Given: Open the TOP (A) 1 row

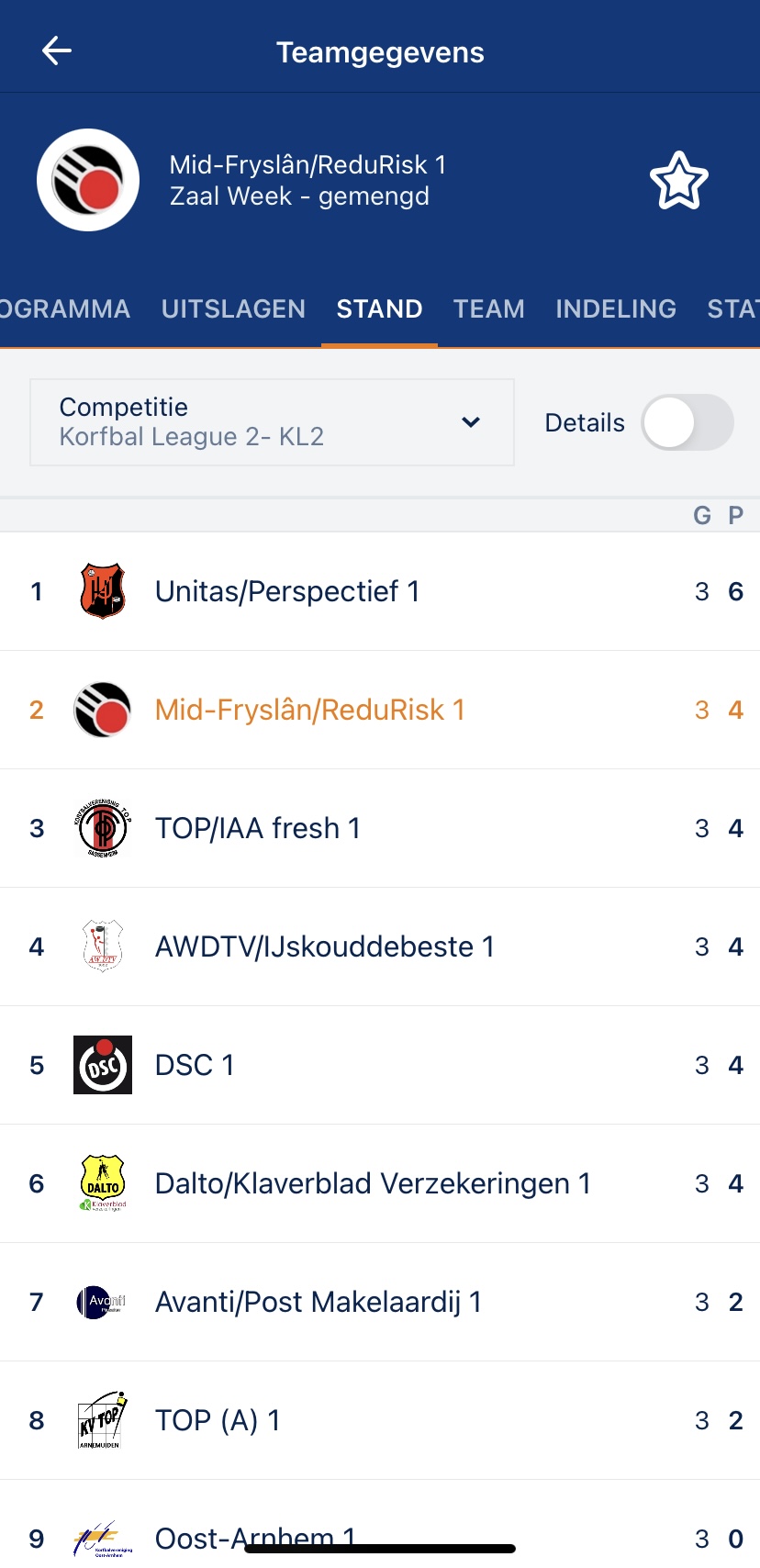Looking at the screenshot, I should coord(380,1420).
